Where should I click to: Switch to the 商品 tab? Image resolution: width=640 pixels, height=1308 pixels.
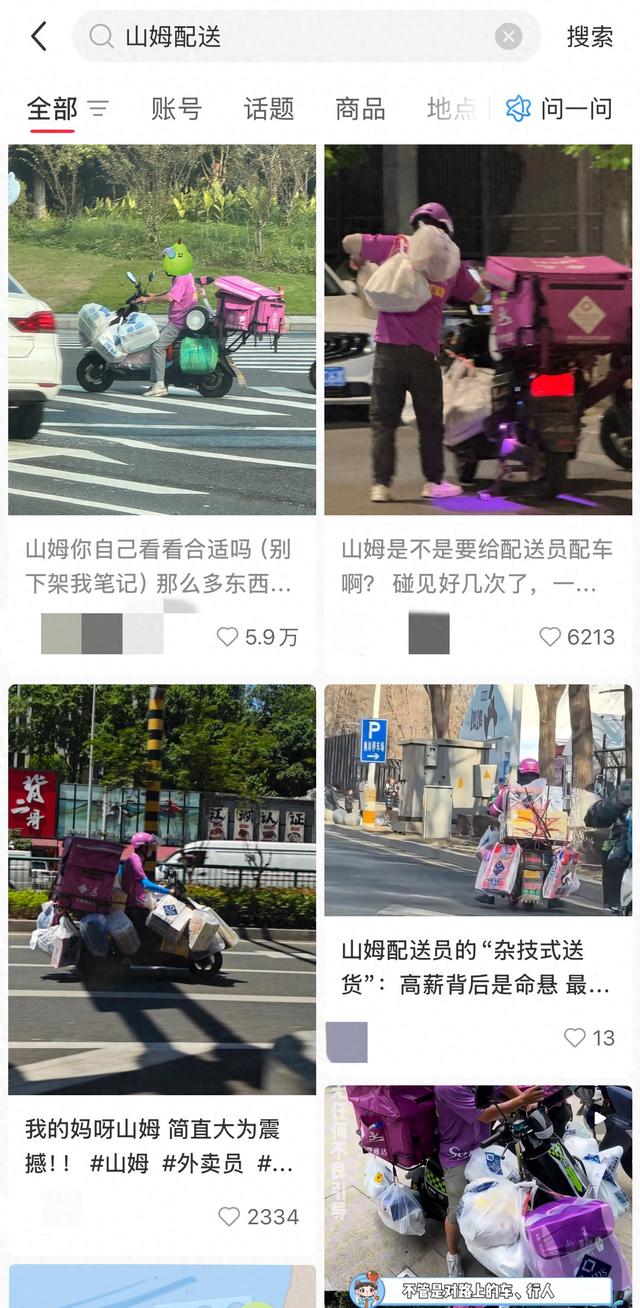(x=361, y=109)
